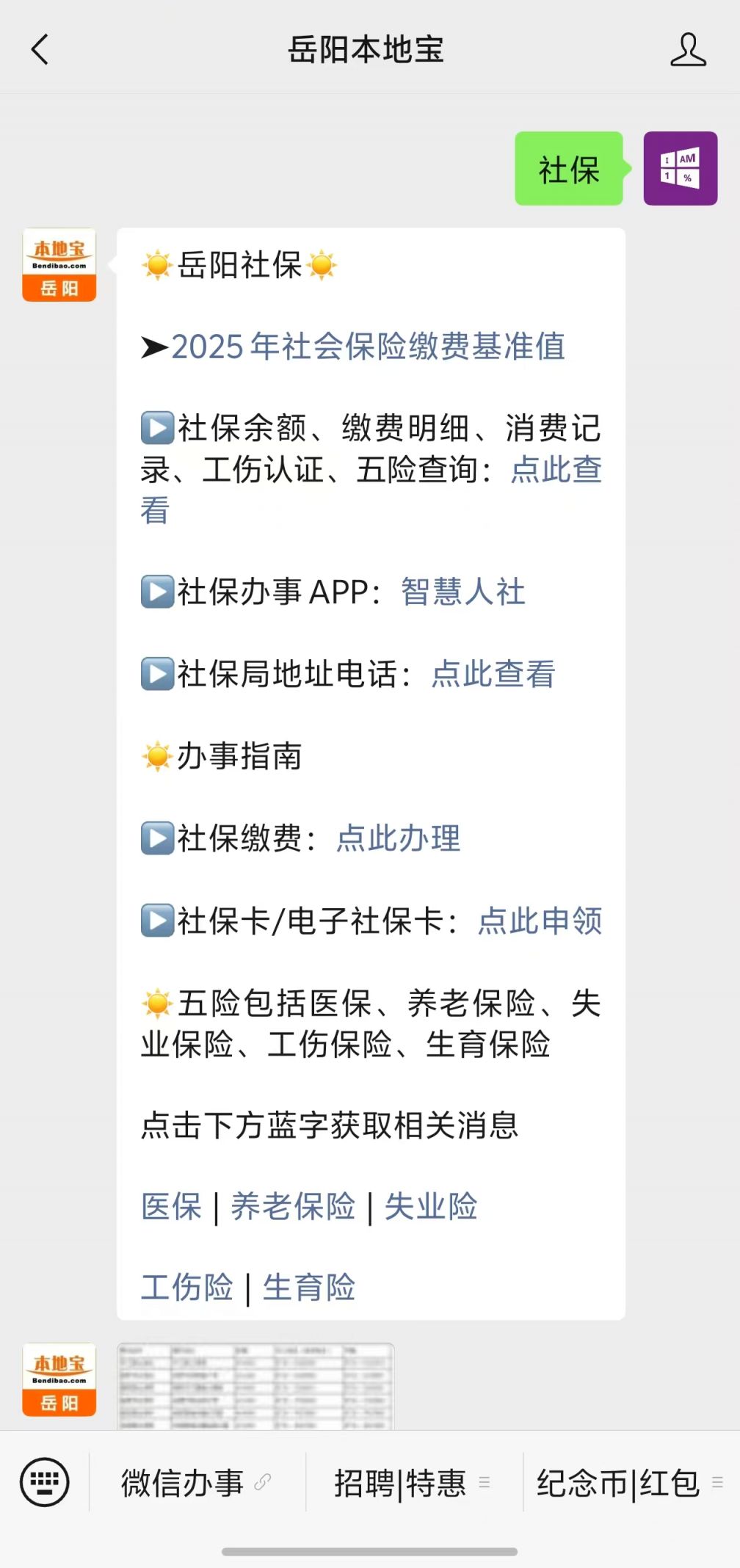Open the 工伤险 link
740x1568 pixels.
click(x=186, y=1288)
